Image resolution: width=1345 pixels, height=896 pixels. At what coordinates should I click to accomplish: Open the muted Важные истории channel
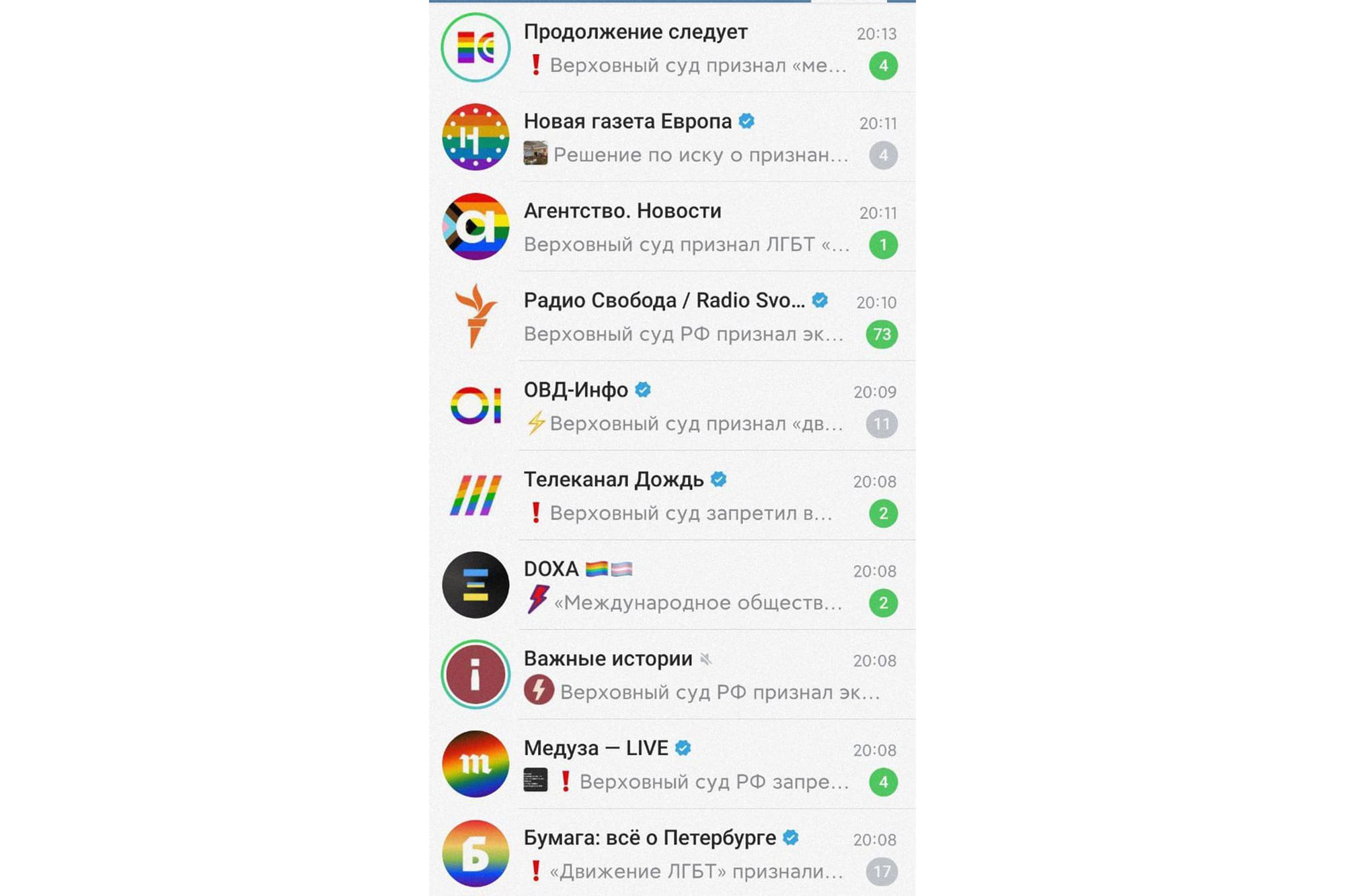[686, 675]
